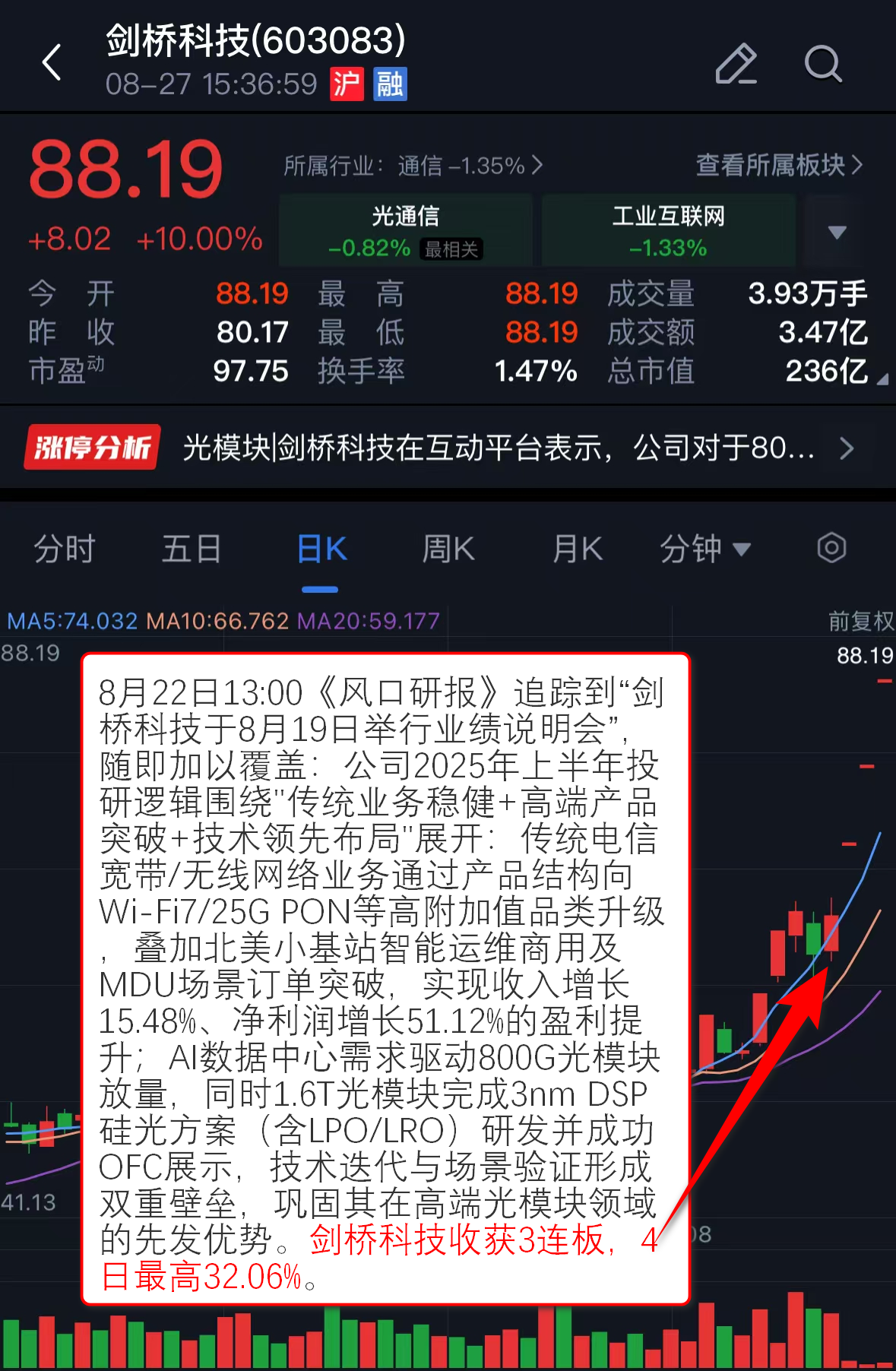Change the 前复权 adjustment setting
The image size is (896, 1371).
coord(860,621)
